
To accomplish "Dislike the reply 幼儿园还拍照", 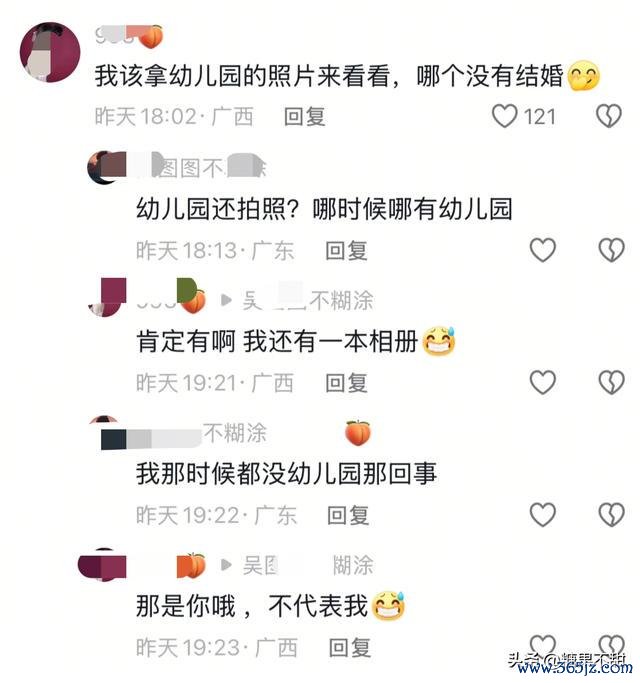I will click(610, 250).
